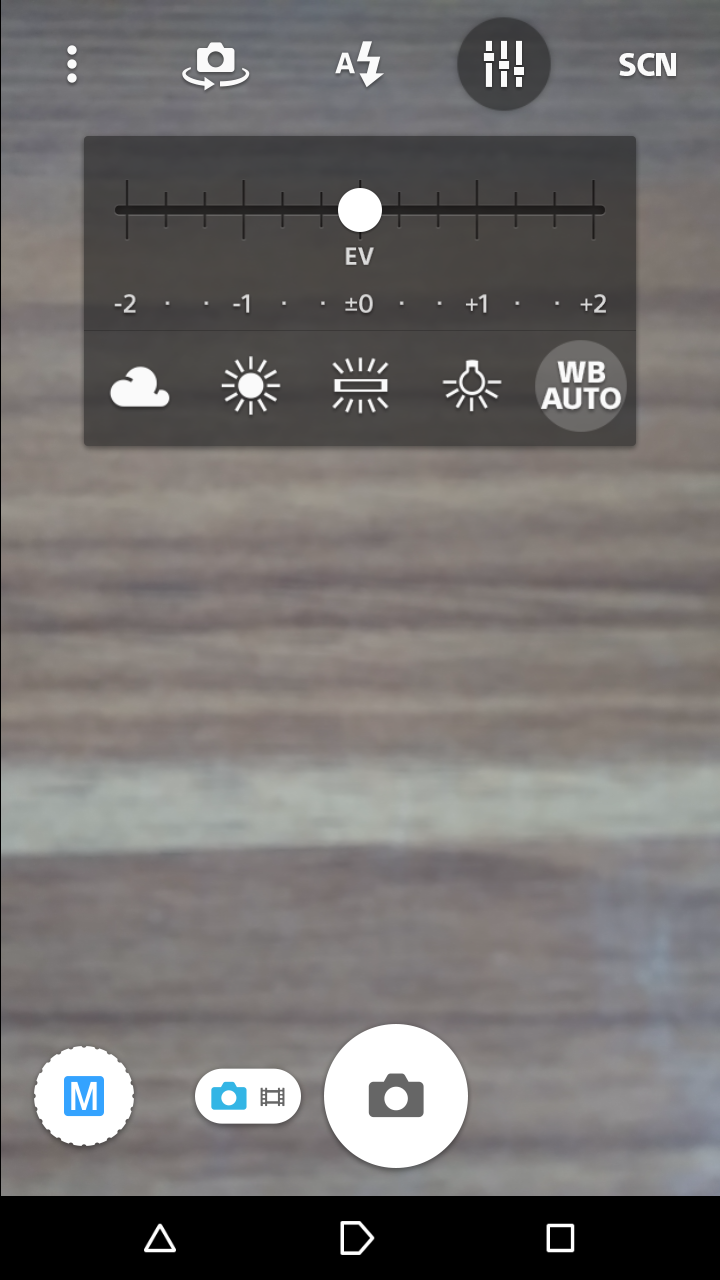Choose WB AUTO white balance
The image size is (720, 1280).
coord(581,386)
